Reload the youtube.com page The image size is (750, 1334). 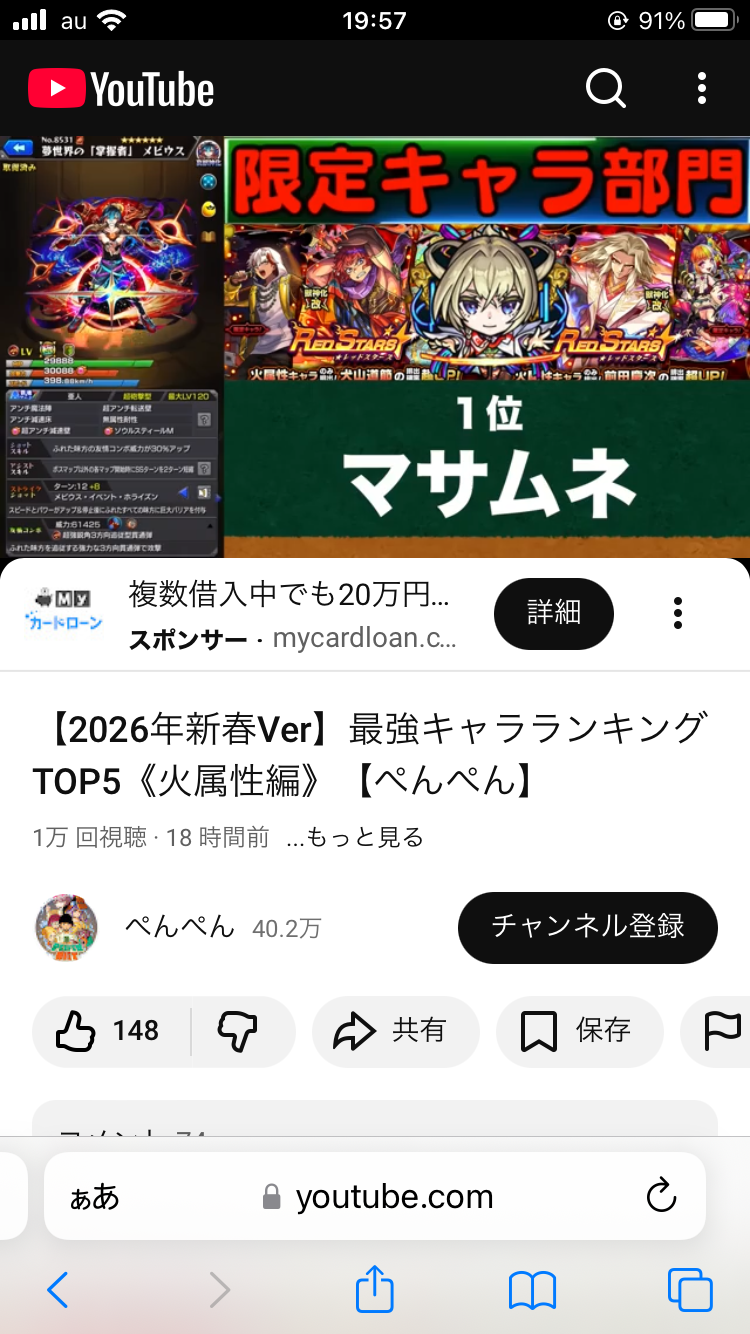661,1196
